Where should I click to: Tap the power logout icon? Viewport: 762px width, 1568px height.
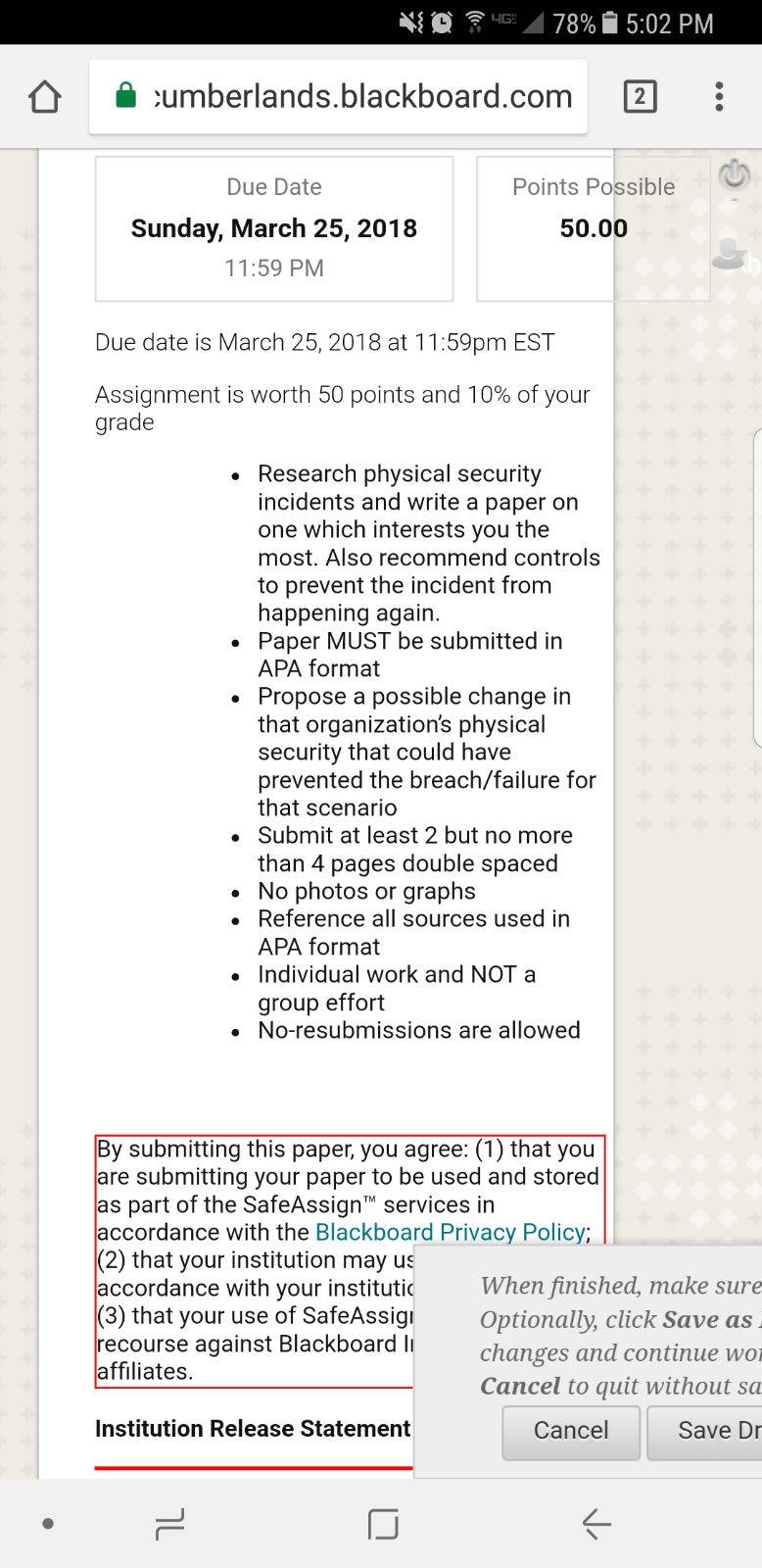pyautogui.click(x=734, y=175)
